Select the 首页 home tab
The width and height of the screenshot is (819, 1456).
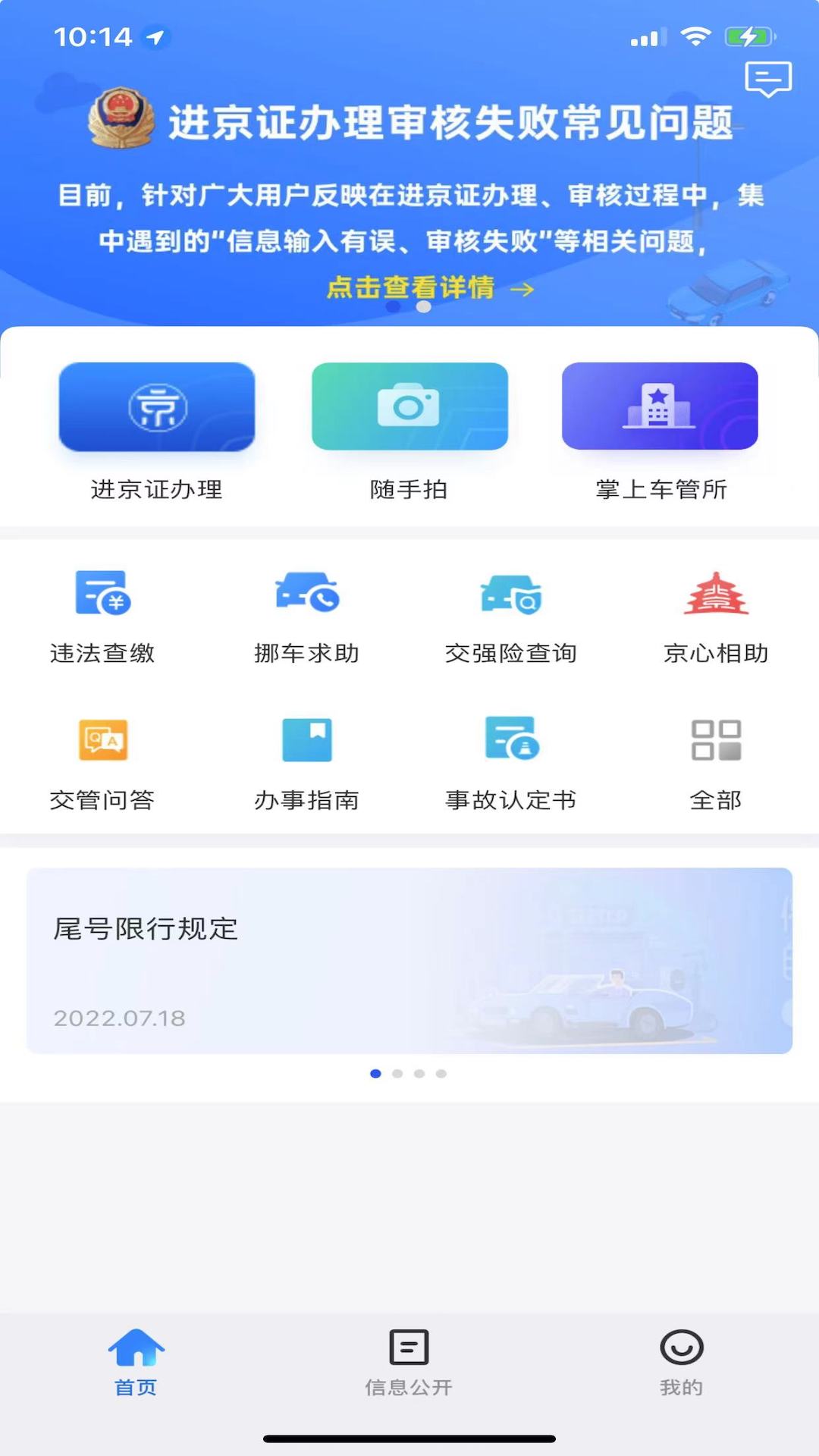point(135,1361)
